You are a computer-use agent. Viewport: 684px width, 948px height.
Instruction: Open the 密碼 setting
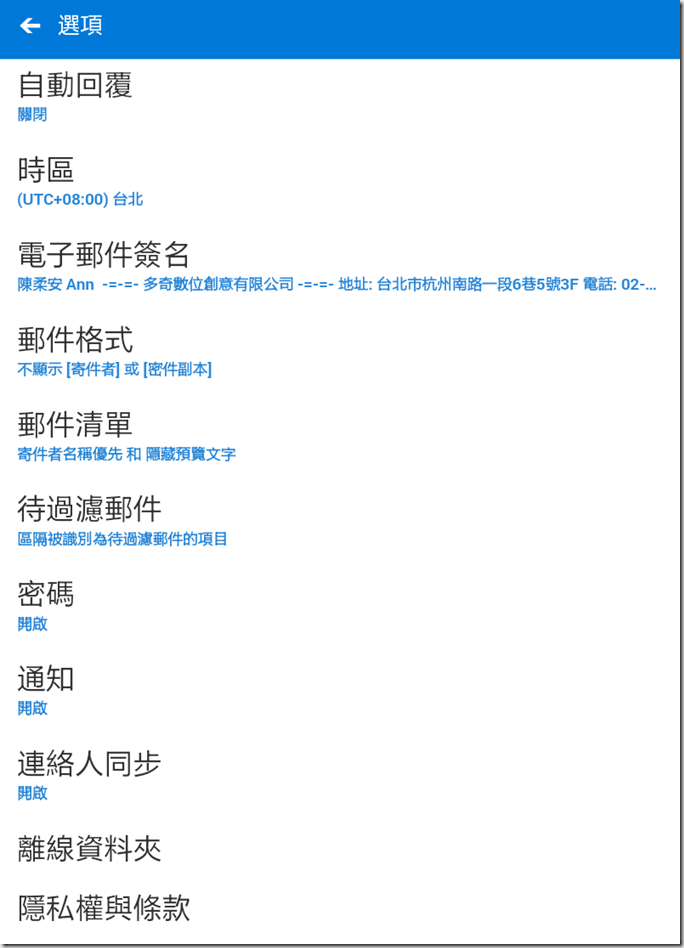pyautogui.click(x=46, y=607)
